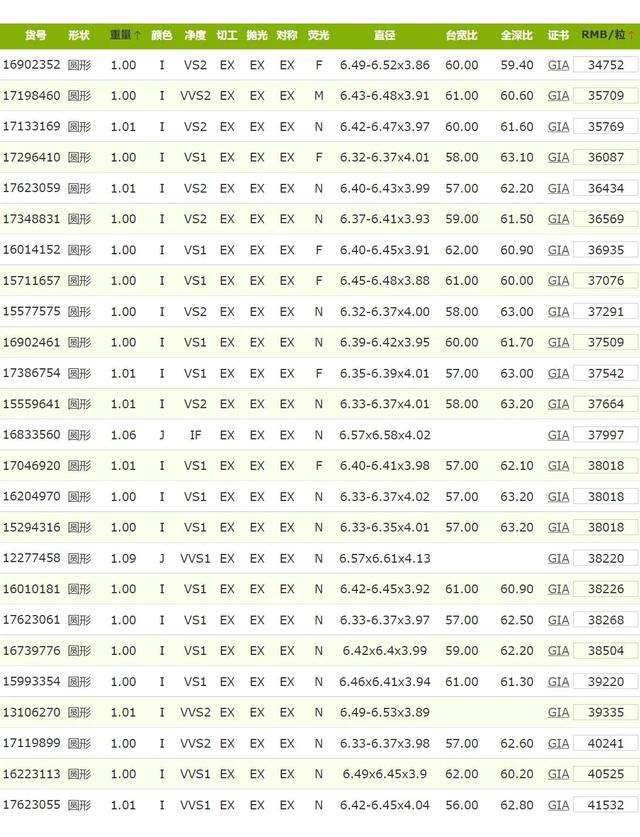The image size is (640, 837).
Task: View GIA certificate for item 16739776
Action: tap(558, 651)
